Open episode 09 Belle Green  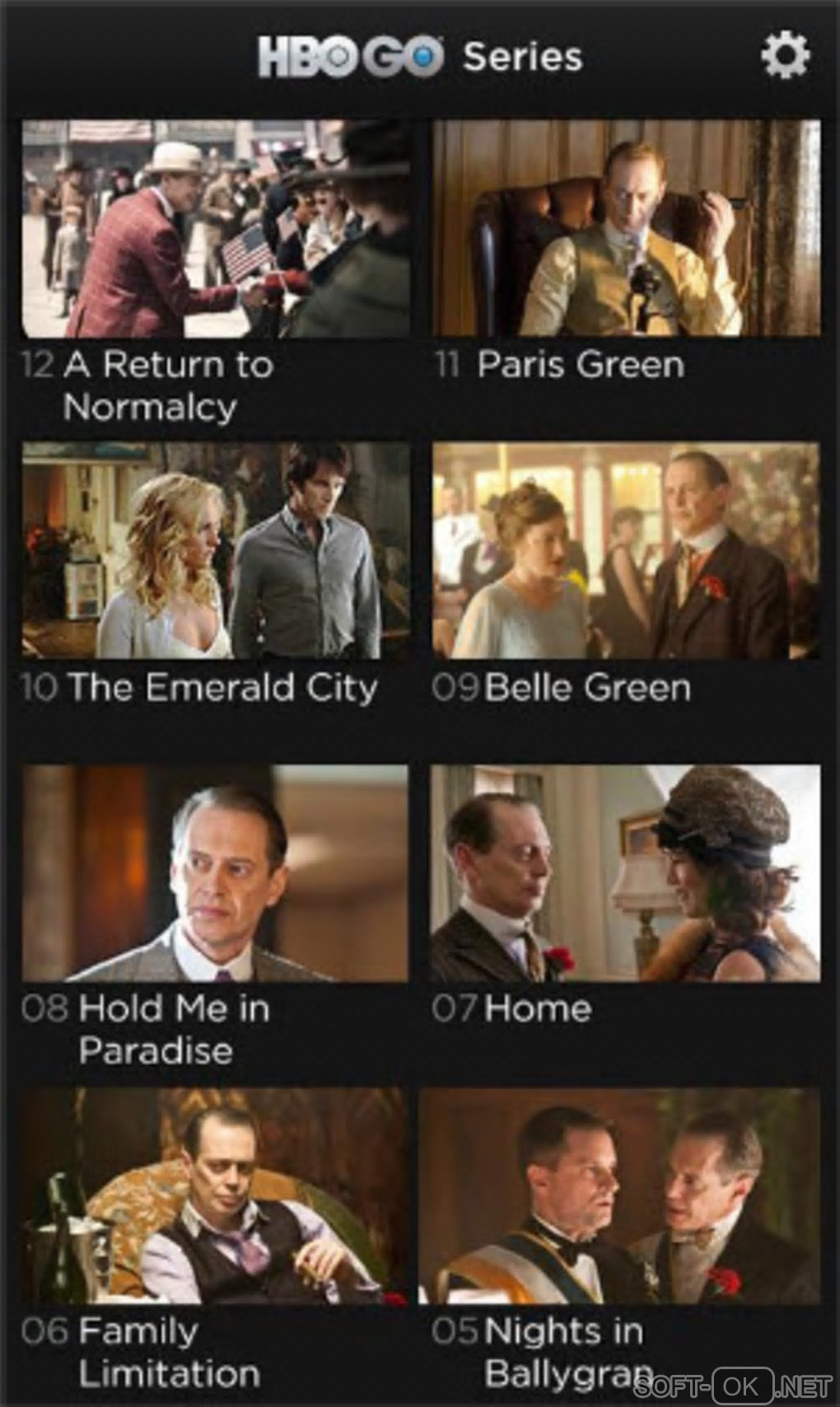pyautogui.click(x=626, y=550)
